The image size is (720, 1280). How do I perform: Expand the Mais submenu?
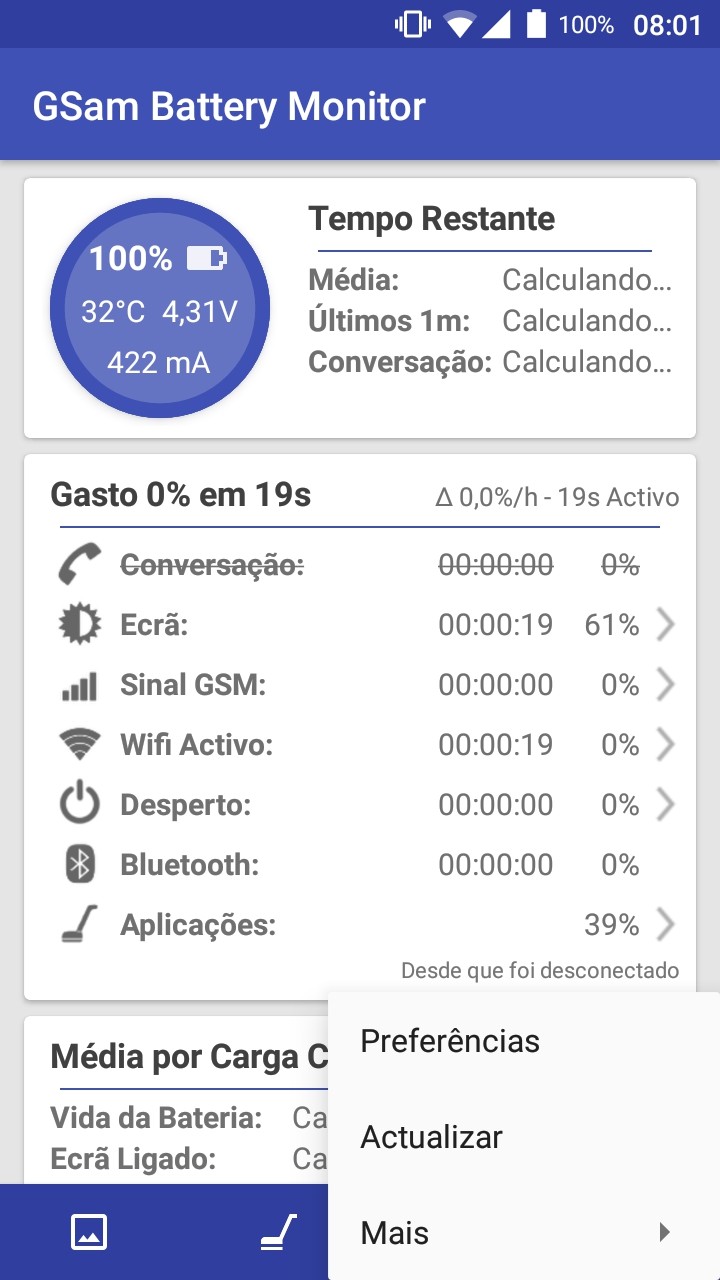pos(524,1233)
